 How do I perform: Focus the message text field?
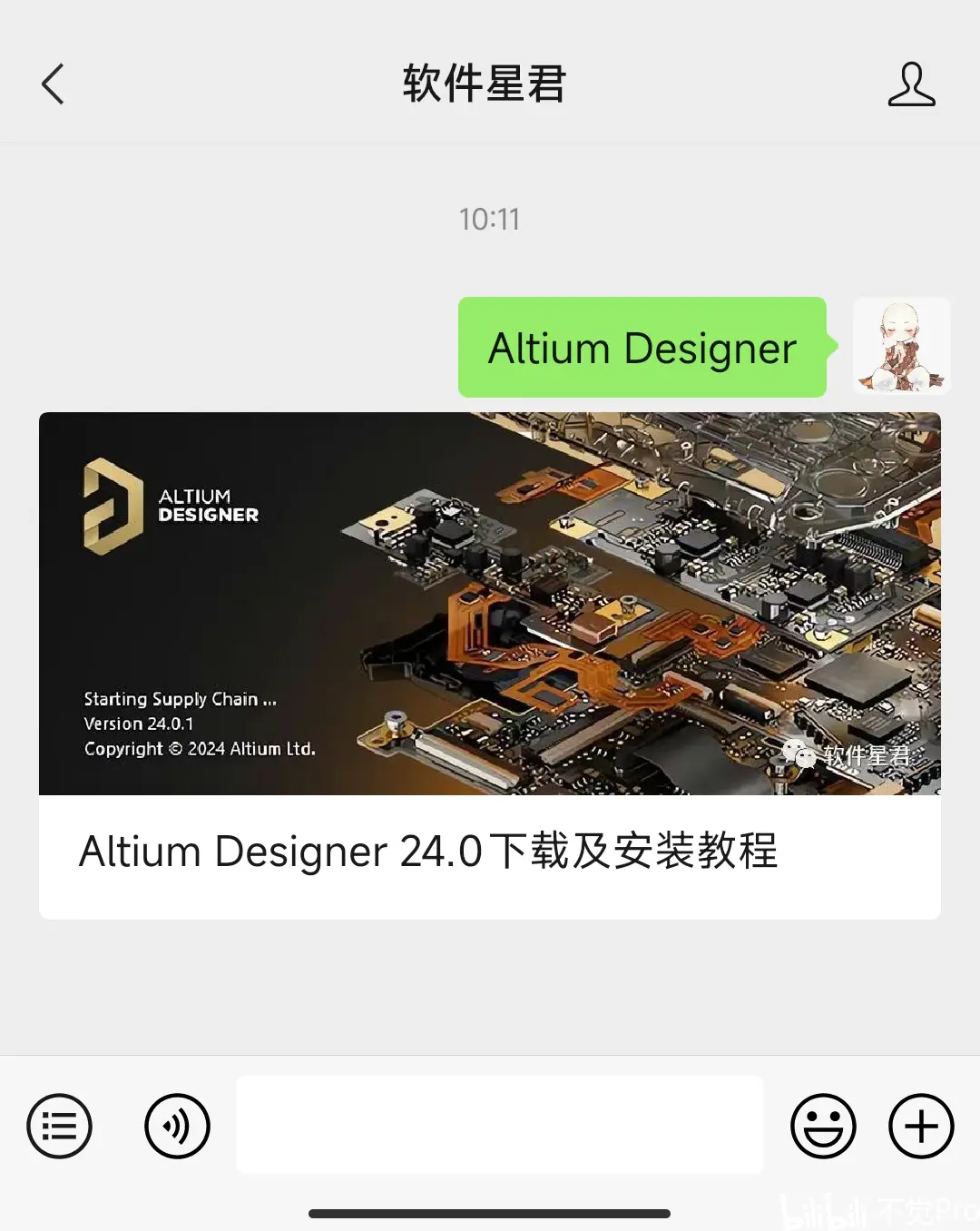[x=499, y=1125]
